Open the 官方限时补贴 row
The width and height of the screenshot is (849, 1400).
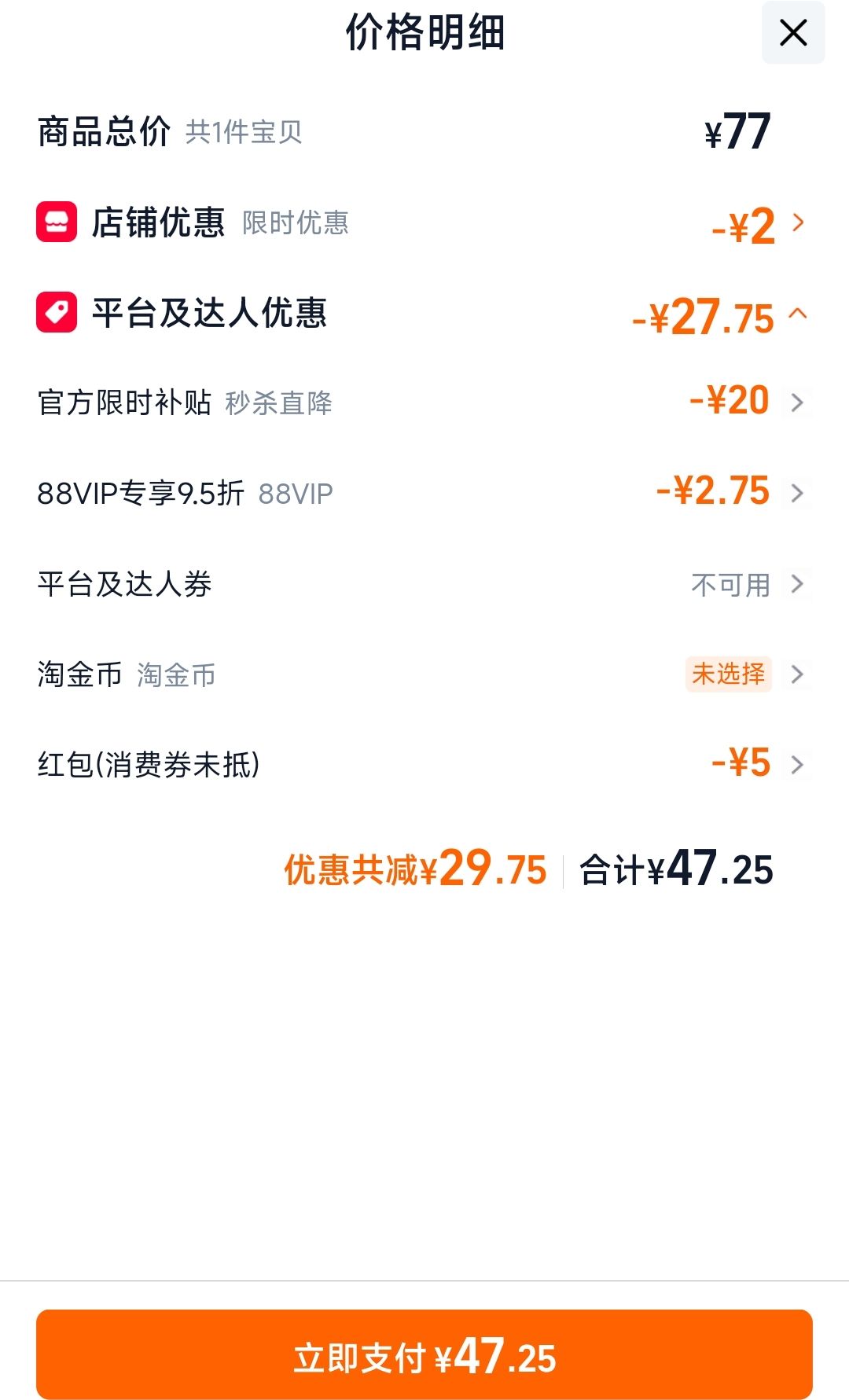[x=424, y=402]
